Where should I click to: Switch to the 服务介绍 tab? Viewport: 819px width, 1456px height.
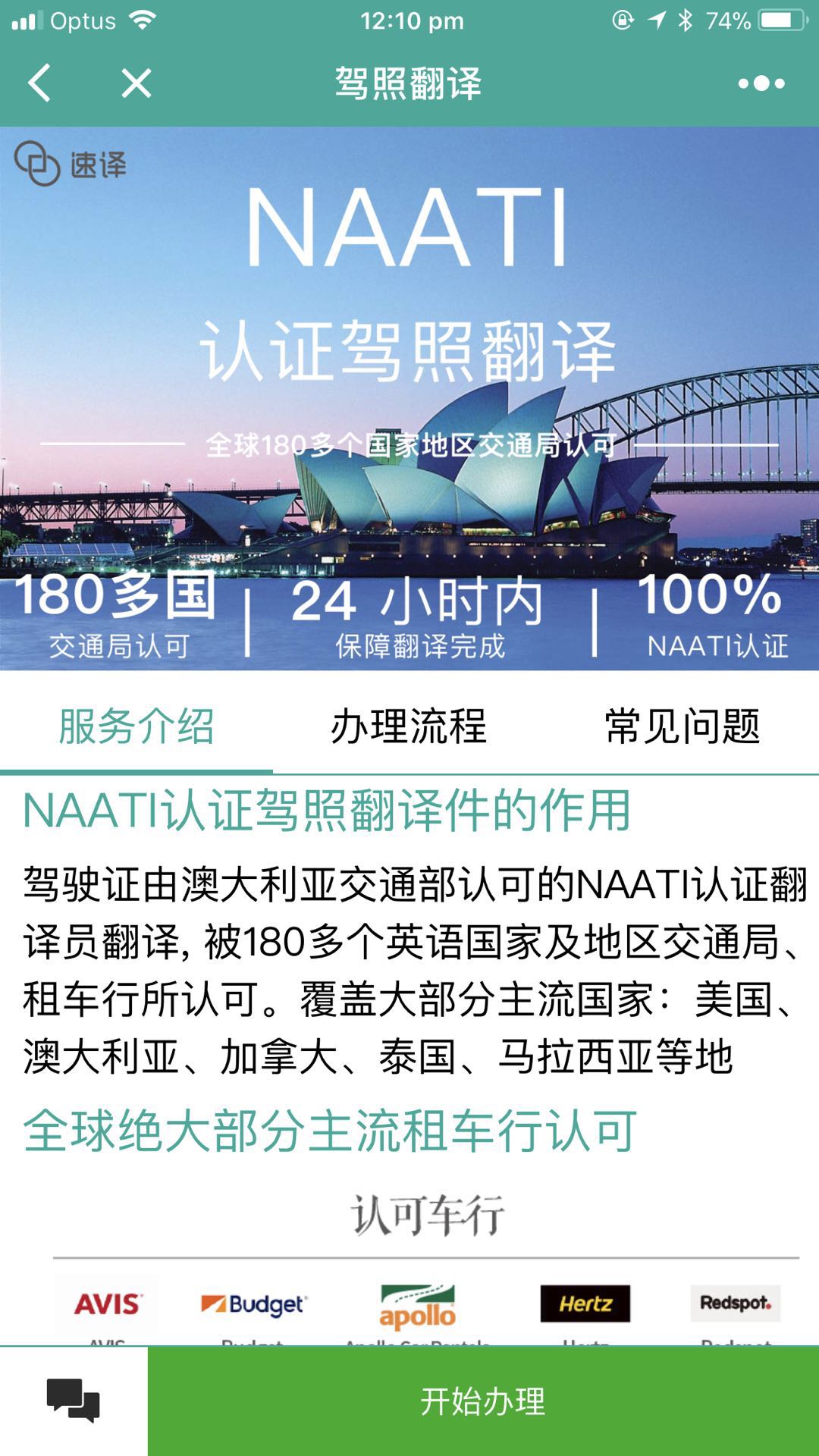(136, 726)
